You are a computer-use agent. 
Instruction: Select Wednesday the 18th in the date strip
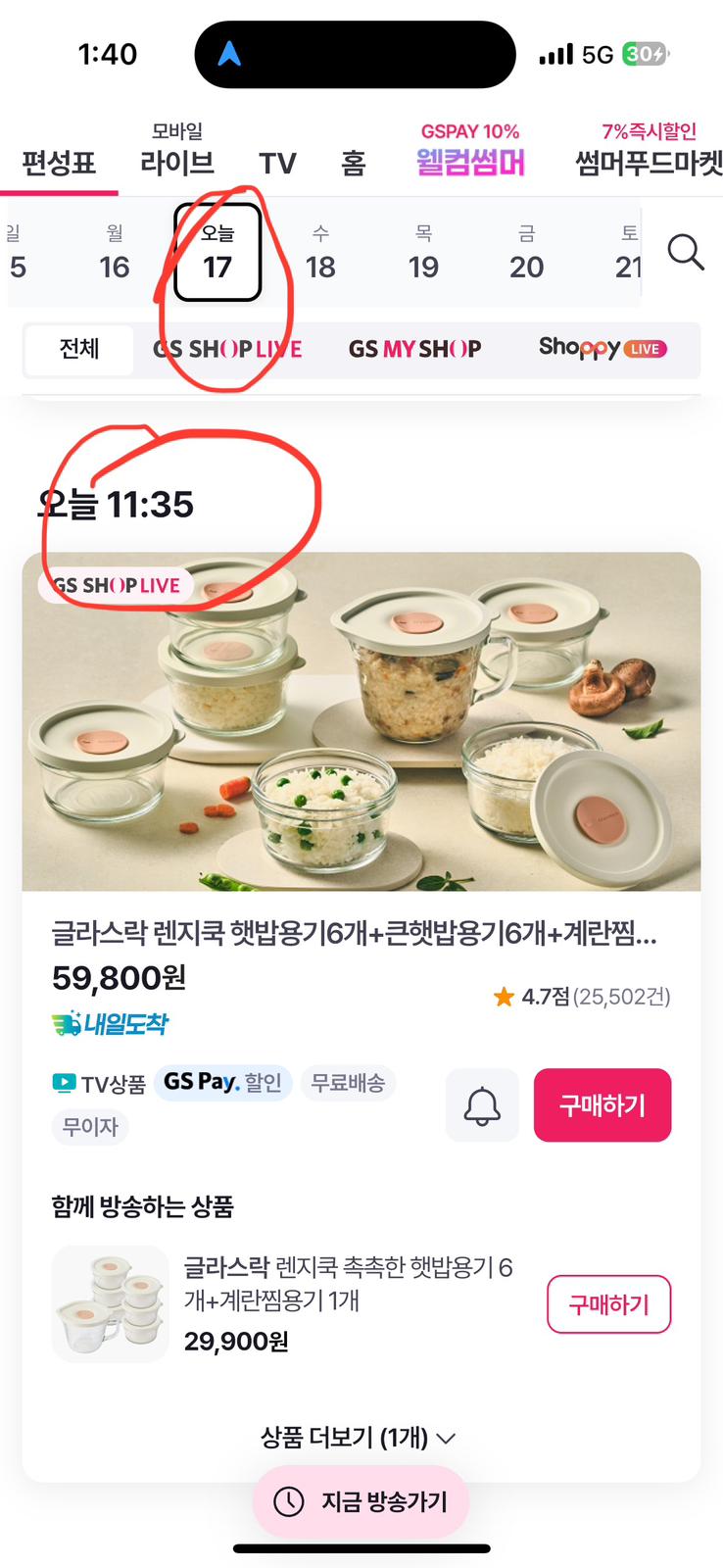point(320,253)
